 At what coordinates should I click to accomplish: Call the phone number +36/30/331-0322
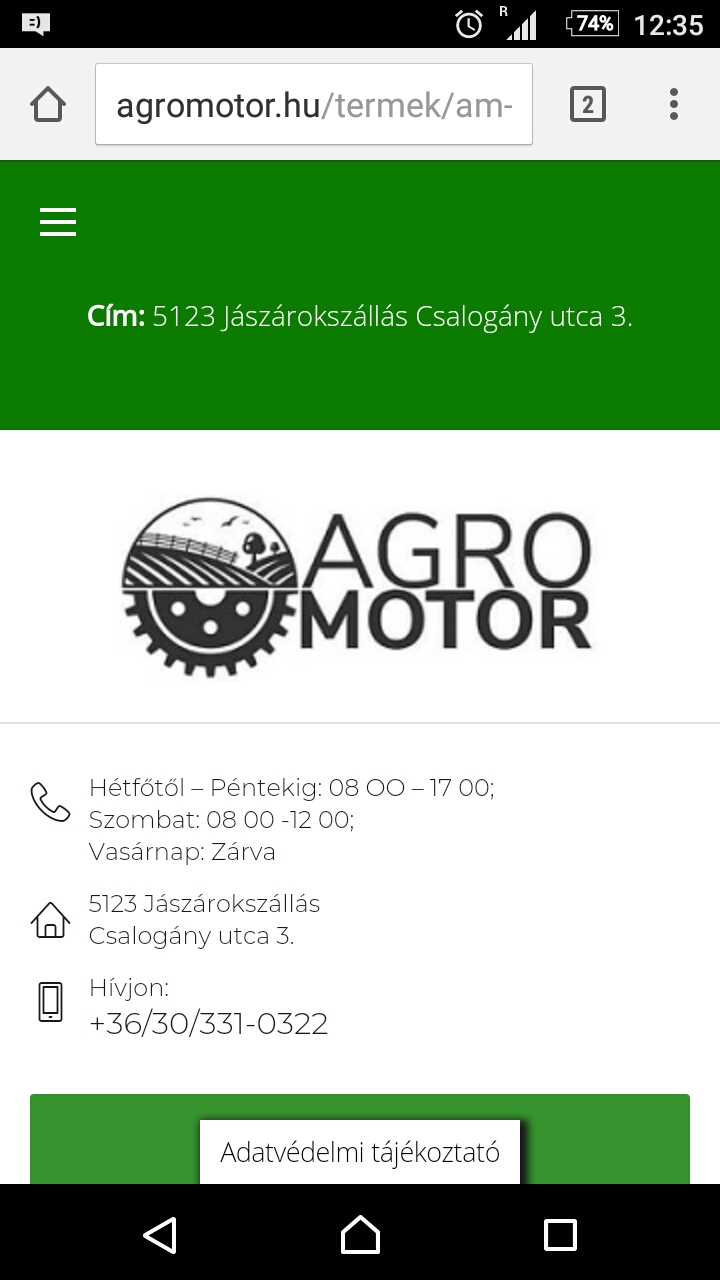point(208,1024)
